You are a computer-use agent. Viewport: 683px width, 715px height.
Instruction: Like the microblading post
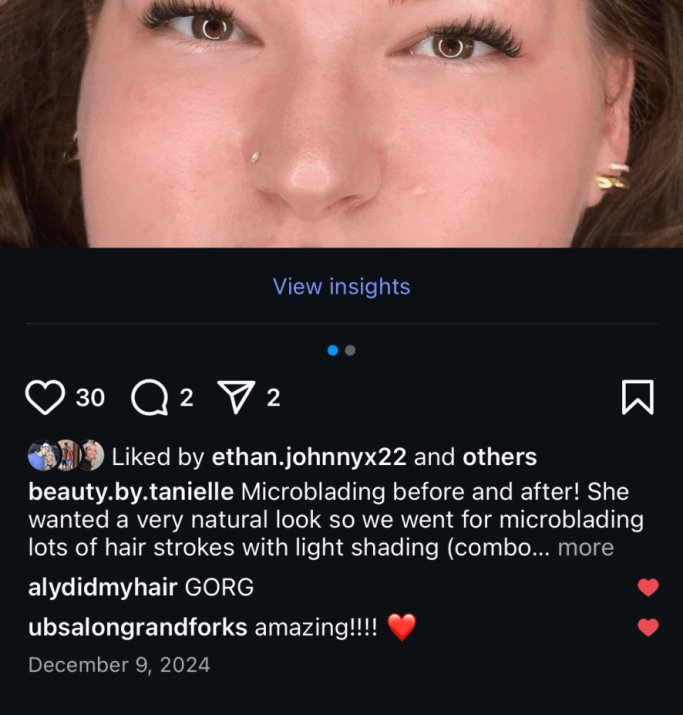coord(45,398)
